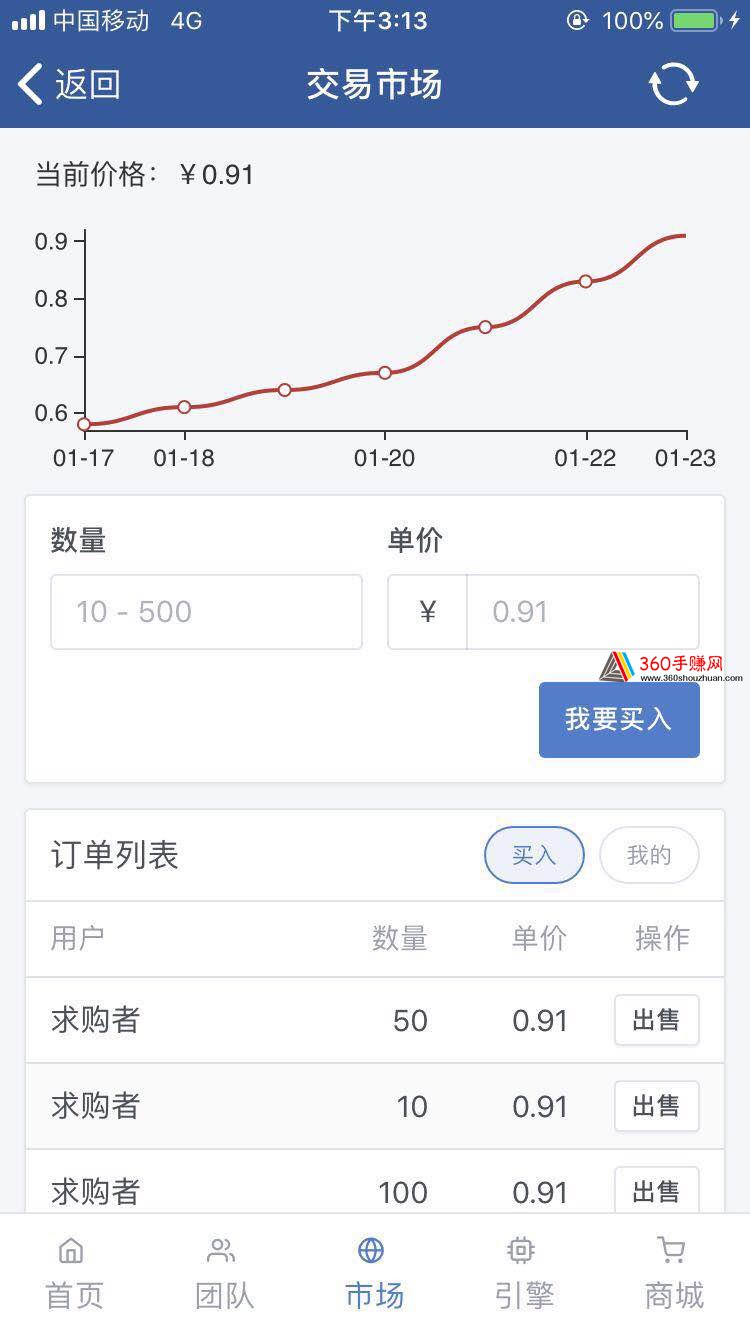The width and height of the screenshot is (750, 1334).
Task: Switch to 我的 orders filter
Action: coord(649,855)
